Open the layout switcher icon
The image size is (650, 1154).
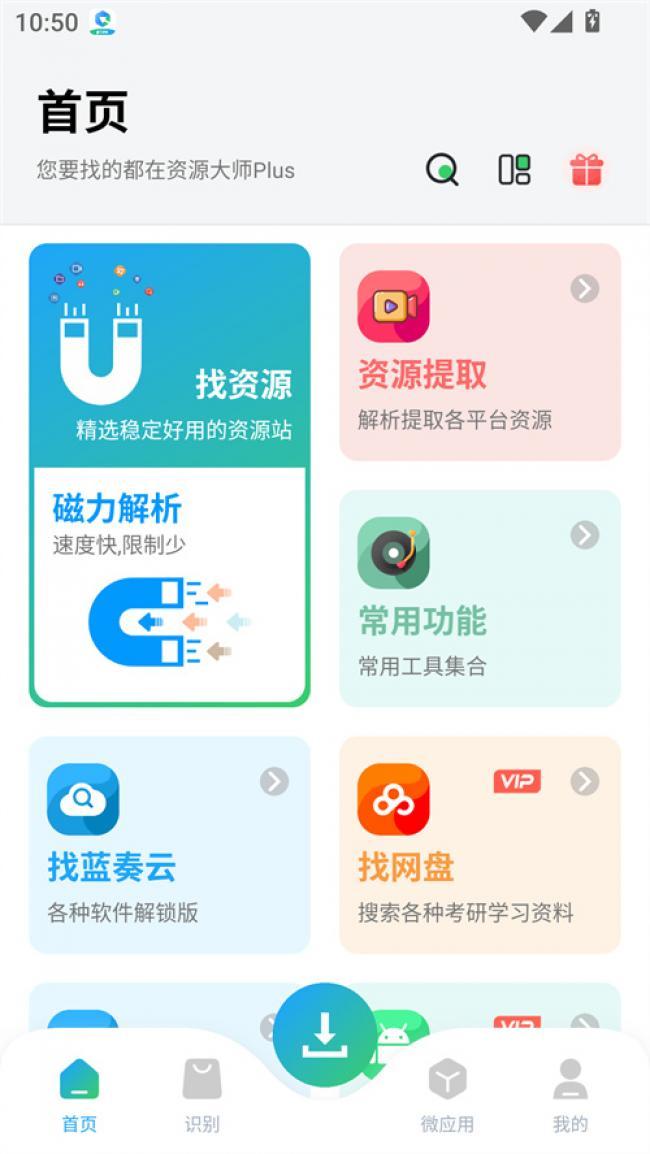(x=514, y=170)
